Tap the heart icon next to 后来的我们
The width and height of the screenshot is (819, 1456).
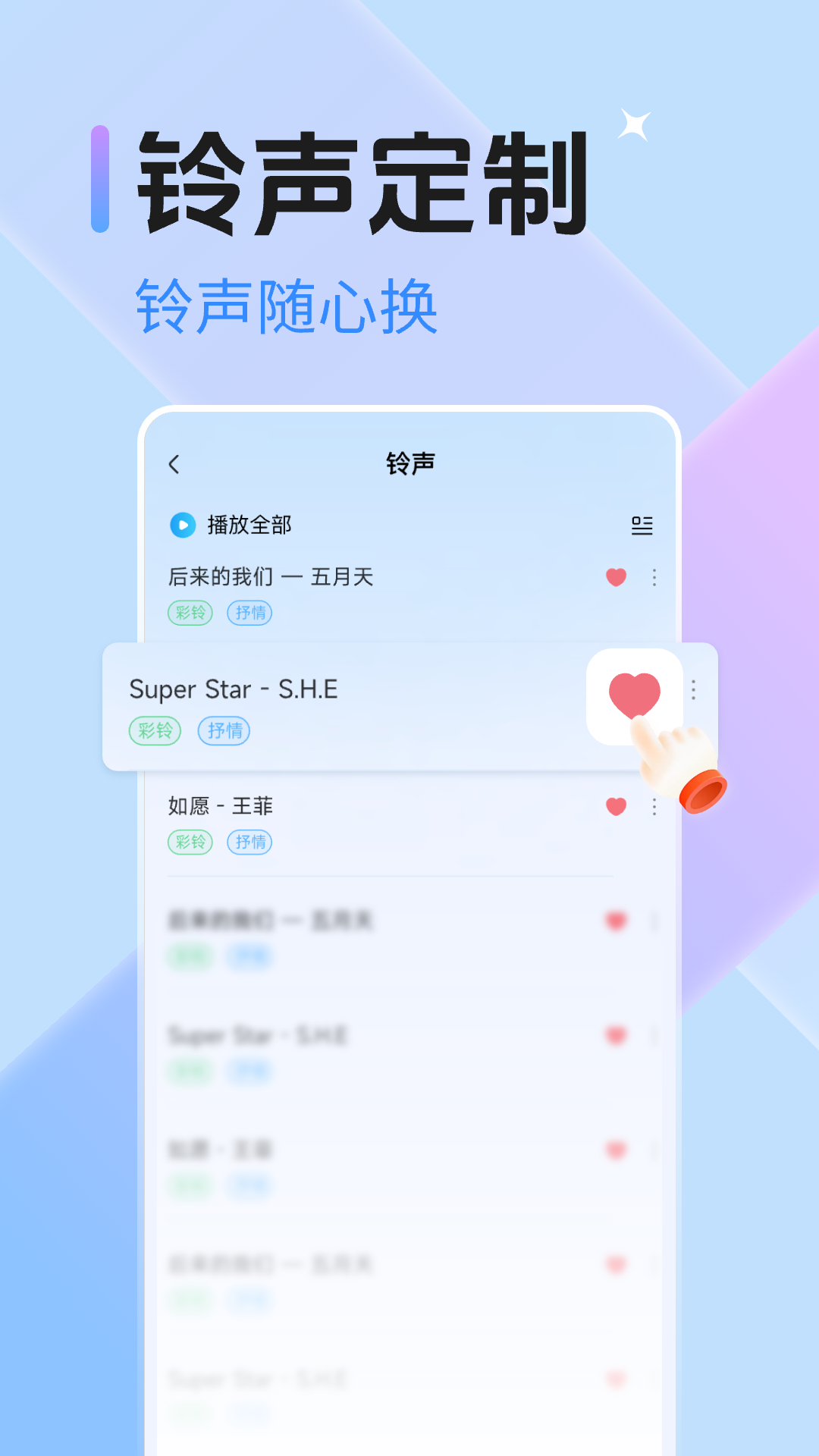click(x=616, y=577)
